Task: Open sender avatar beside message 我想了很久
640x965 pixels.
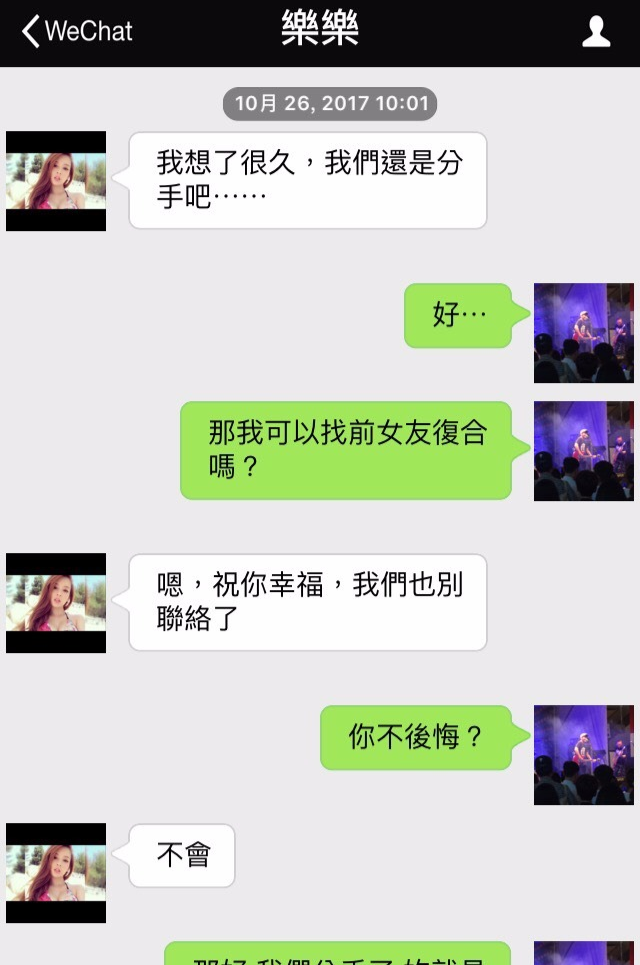Action: tap(56, 181)
